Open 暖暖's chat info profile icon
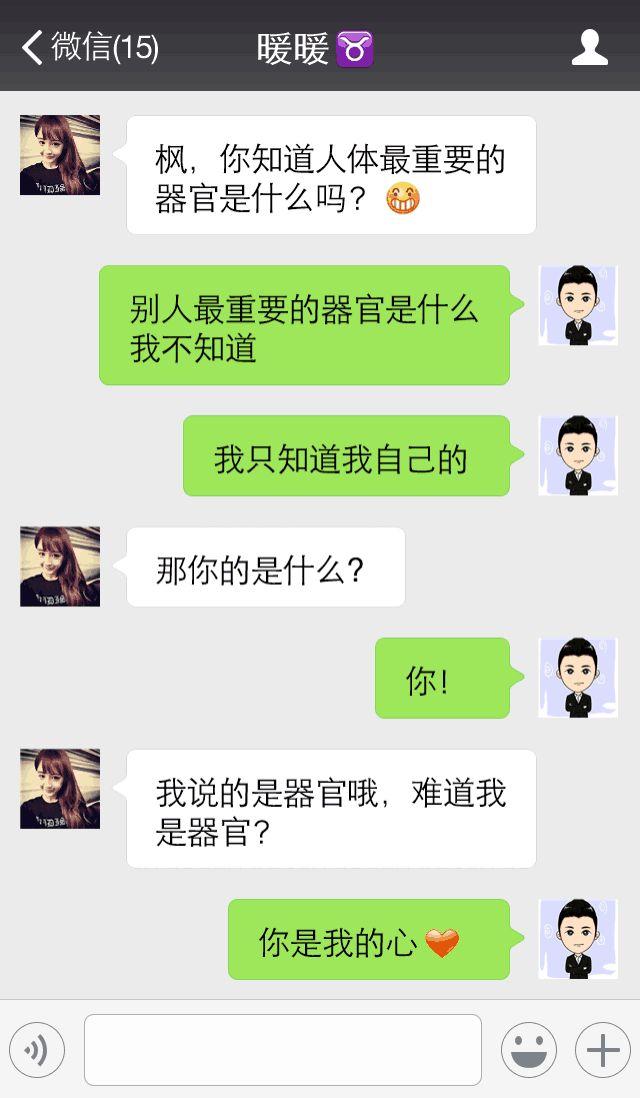Image resolution: width=640 pixels, height=1098 pixels. (589, 47)
